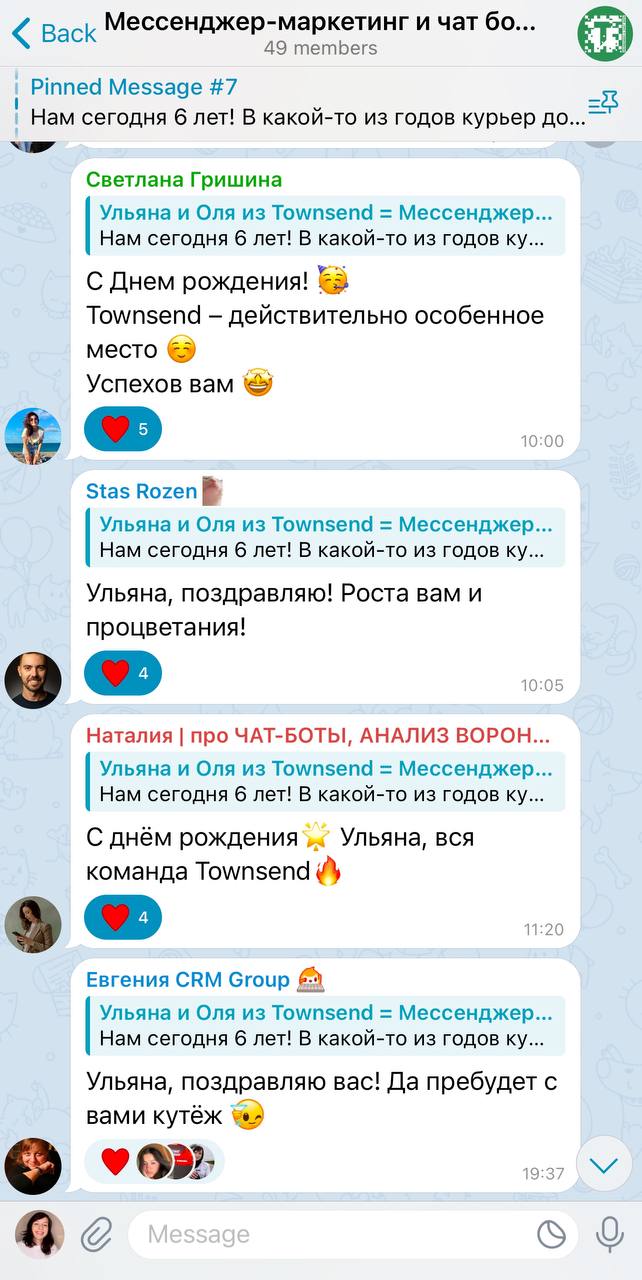The image size is (642, 1280).
Task: Open Наталия's profile avatar
Action: point(33,924)
